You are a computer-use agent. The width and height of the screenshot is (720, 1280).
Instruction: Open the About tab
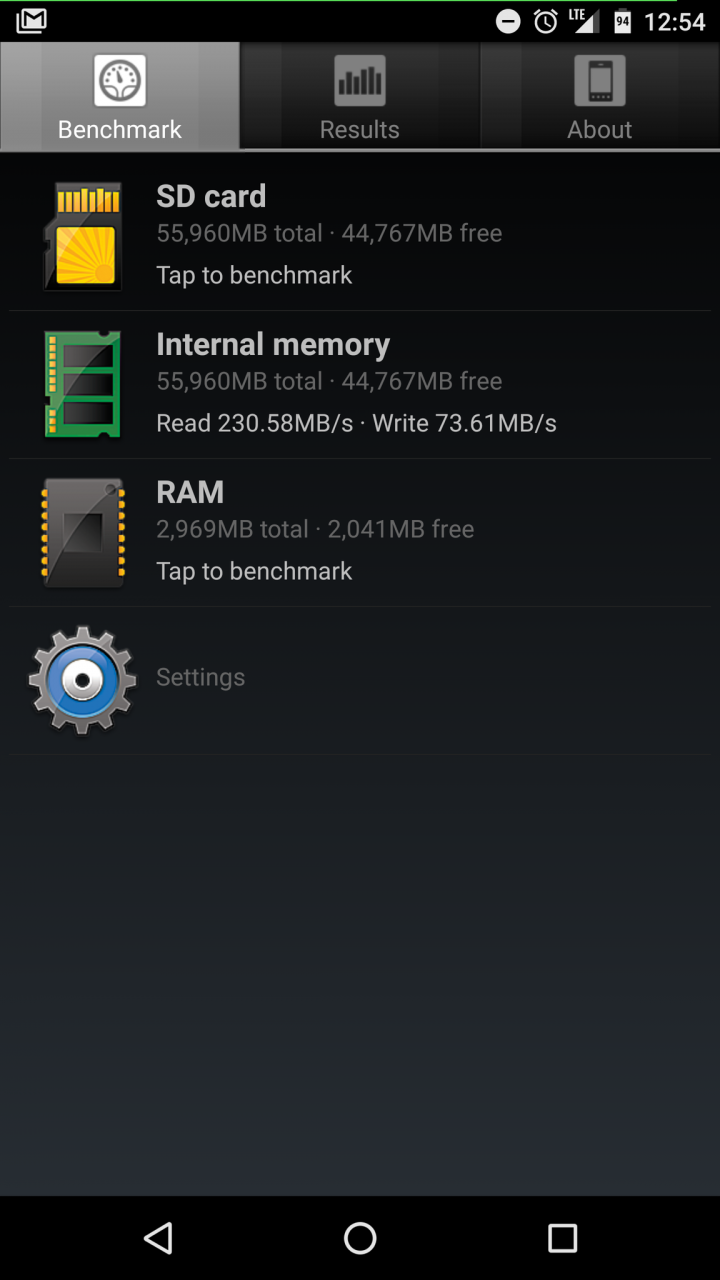600,96
